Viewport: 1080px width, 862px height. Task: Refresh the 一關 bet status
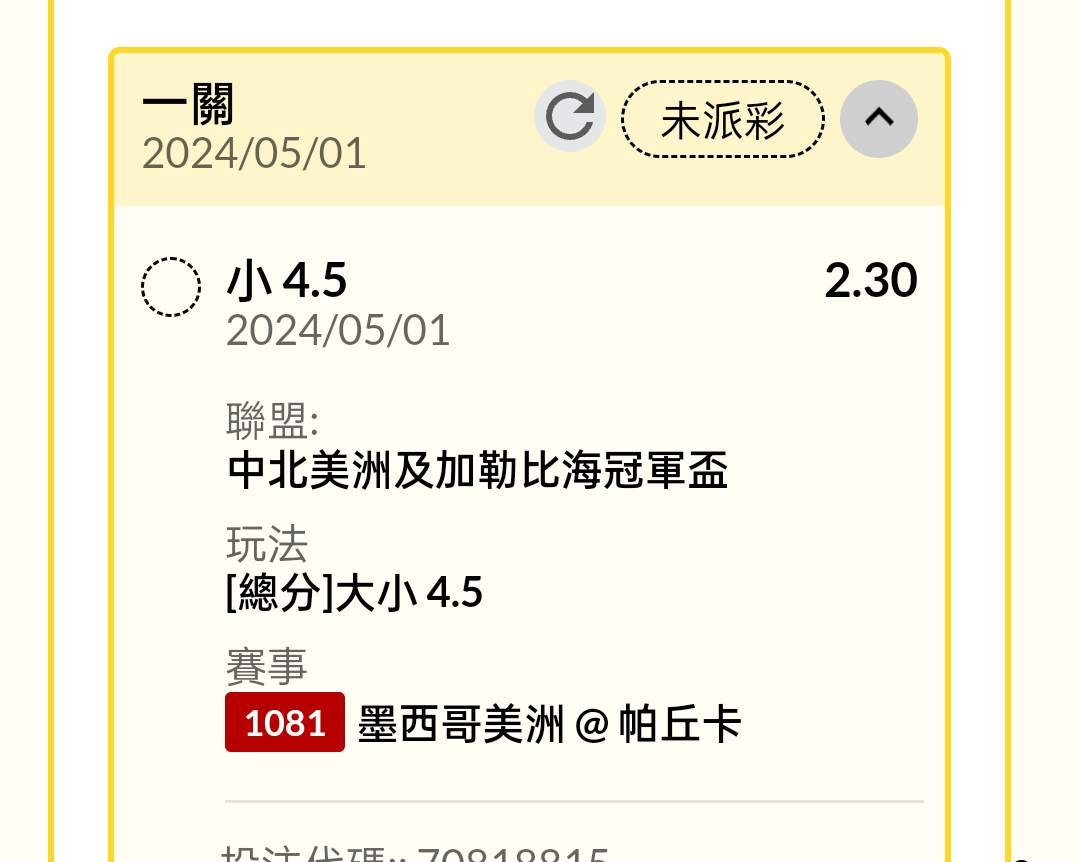[x=570, y=117]
